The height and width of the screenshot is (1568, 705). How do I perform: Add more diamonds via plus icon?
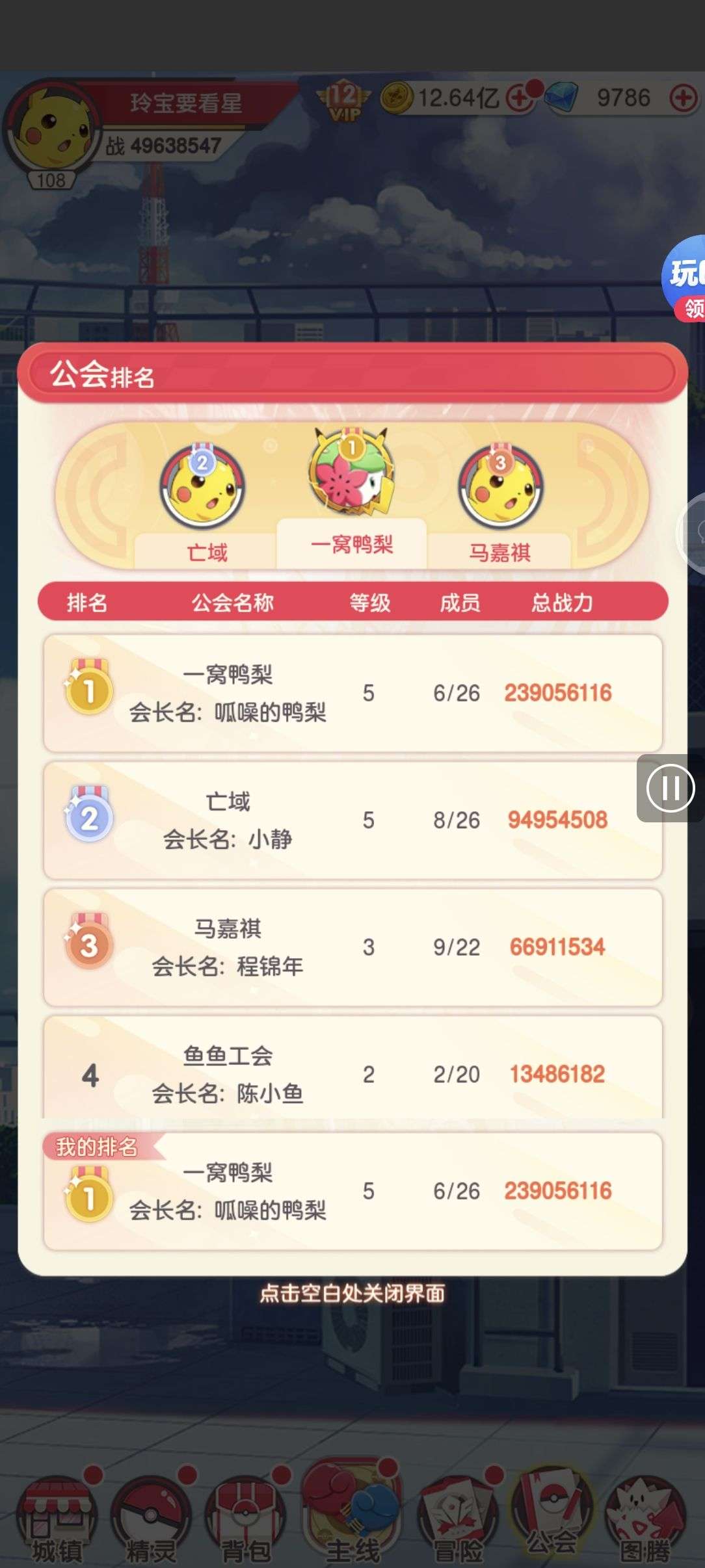coord(683,98)
